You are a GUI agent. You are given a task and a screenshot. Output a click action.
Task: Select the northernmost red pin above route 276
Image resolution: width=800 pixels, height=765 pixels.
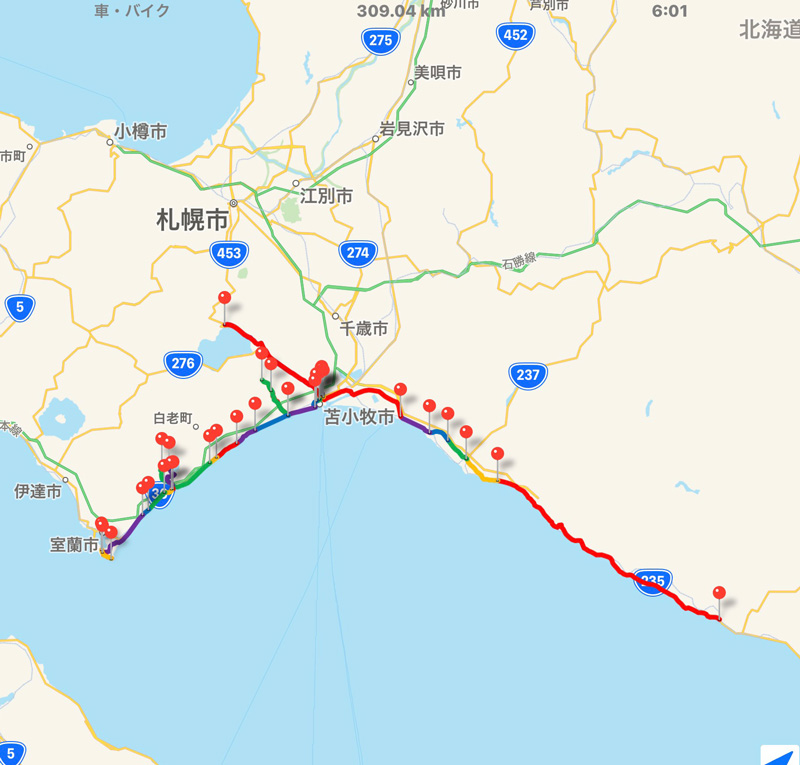click(224, 298)
